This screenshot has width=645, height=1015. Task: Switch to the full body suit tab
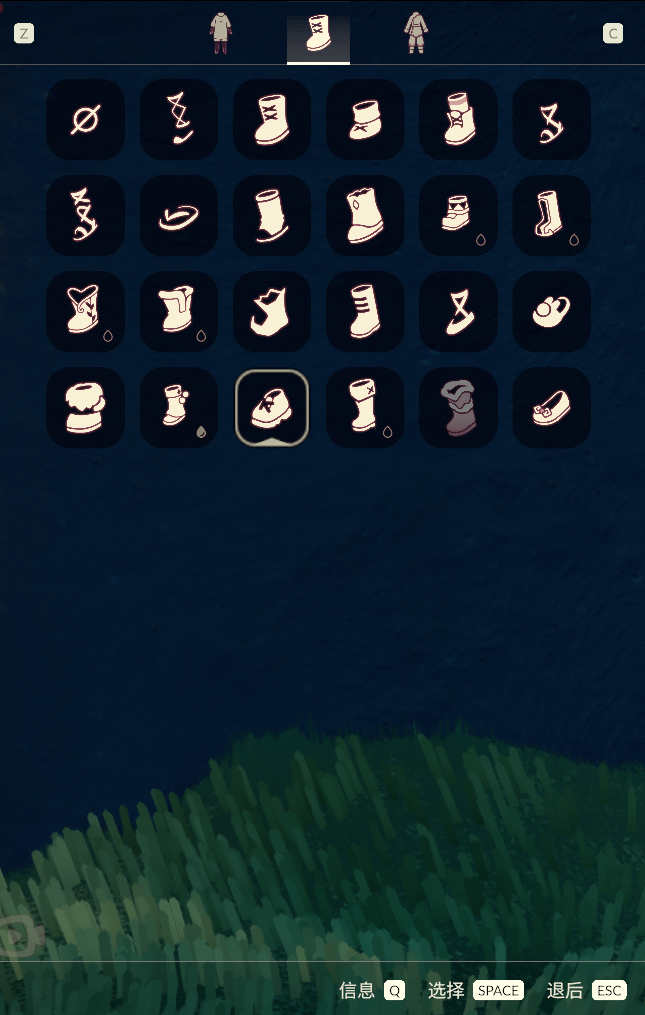[415, 33]
